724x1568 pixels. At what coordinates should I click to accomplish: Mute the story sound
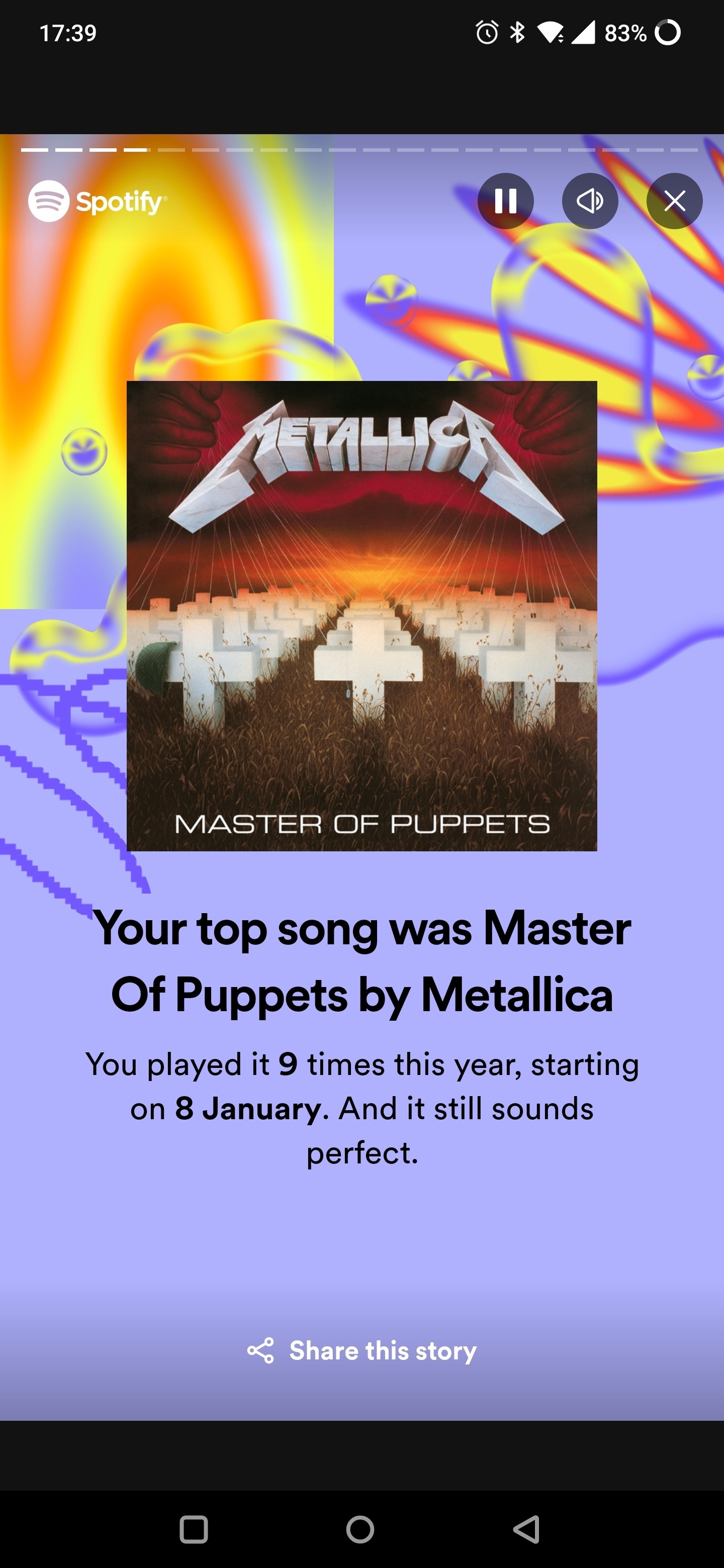pos(589,201)
